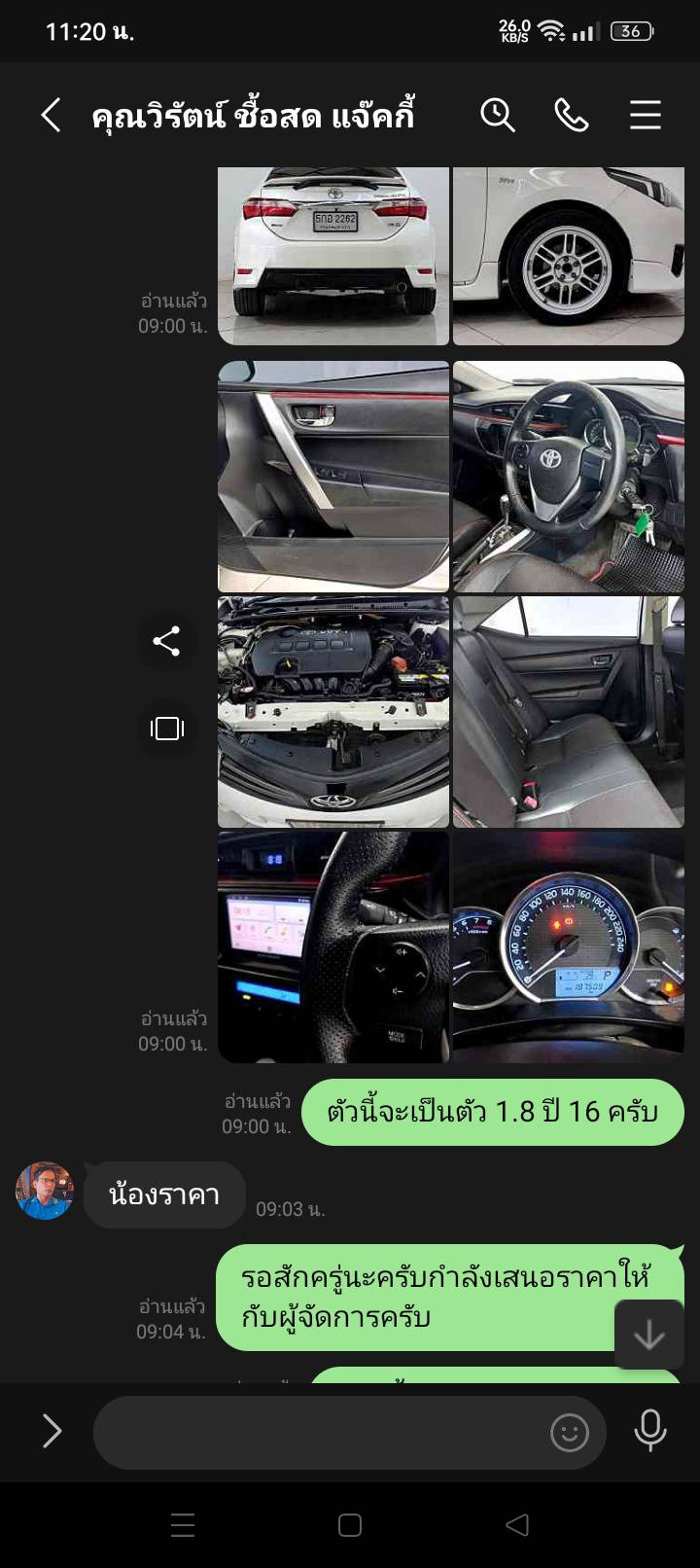Open the alloy wheel photo
This screenshot has height=1568, width=700.
[x=569, y=256]
